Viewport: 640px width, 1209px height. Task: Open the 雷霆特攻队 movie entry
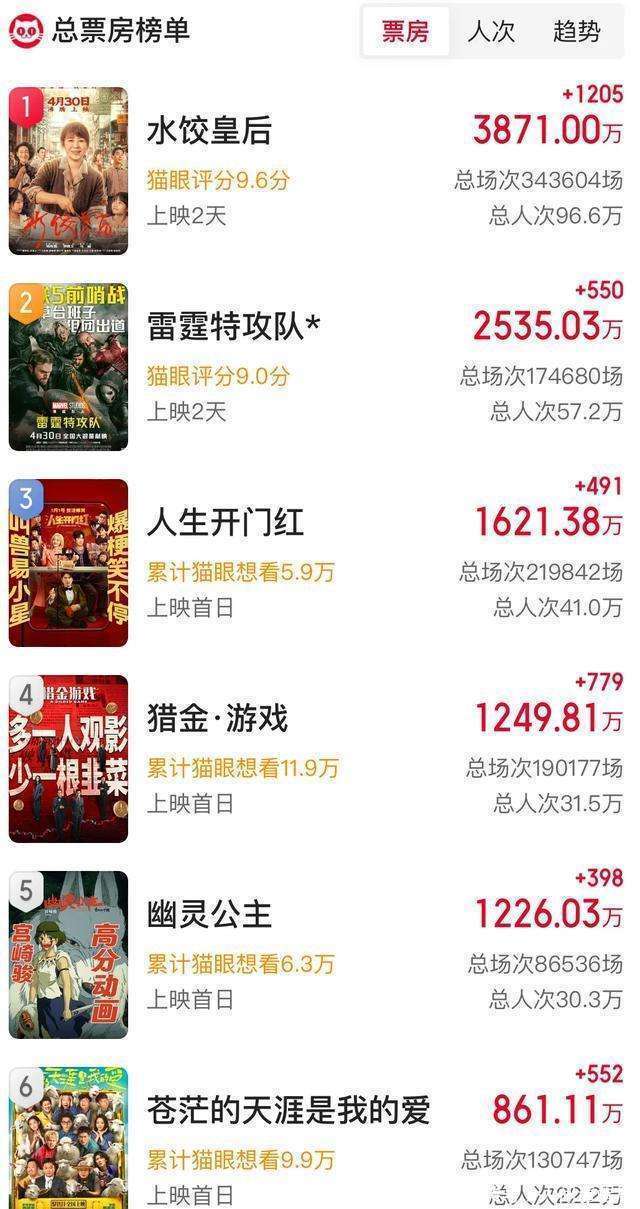click(x=234, y=326)
